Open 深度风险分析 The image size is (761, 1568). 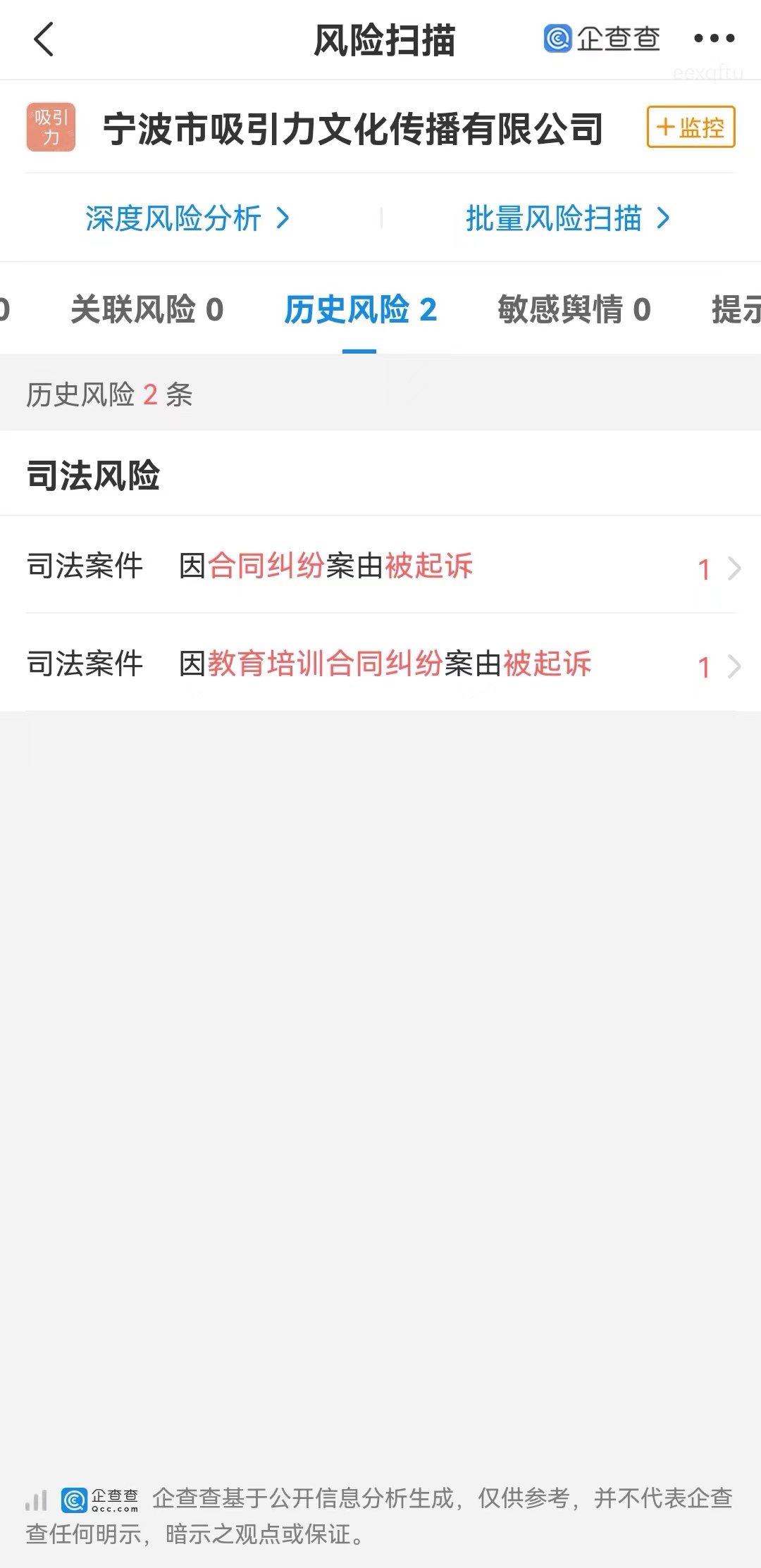click(187, 218)
